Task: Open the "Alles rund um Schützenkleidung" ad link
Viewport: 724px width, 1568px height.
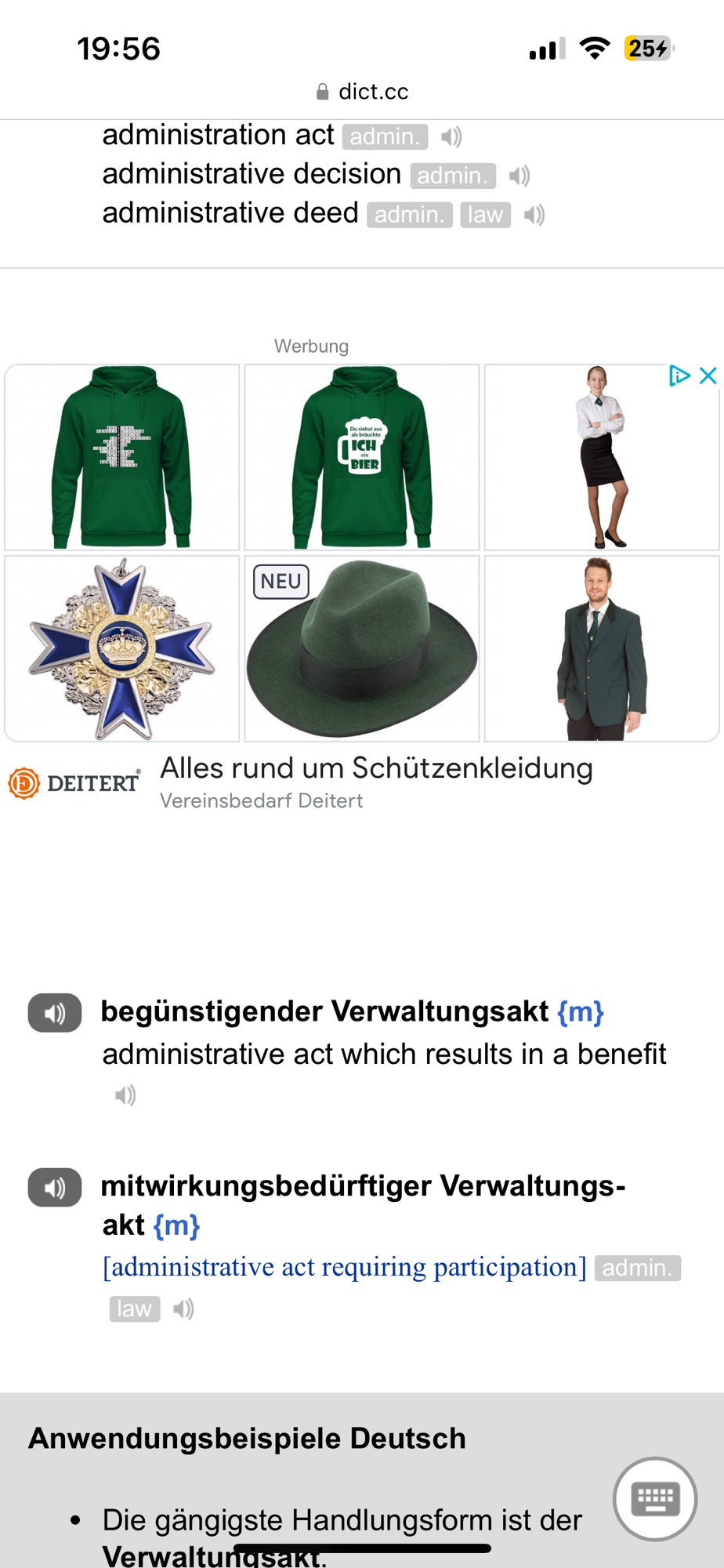Action: [376, 769]
